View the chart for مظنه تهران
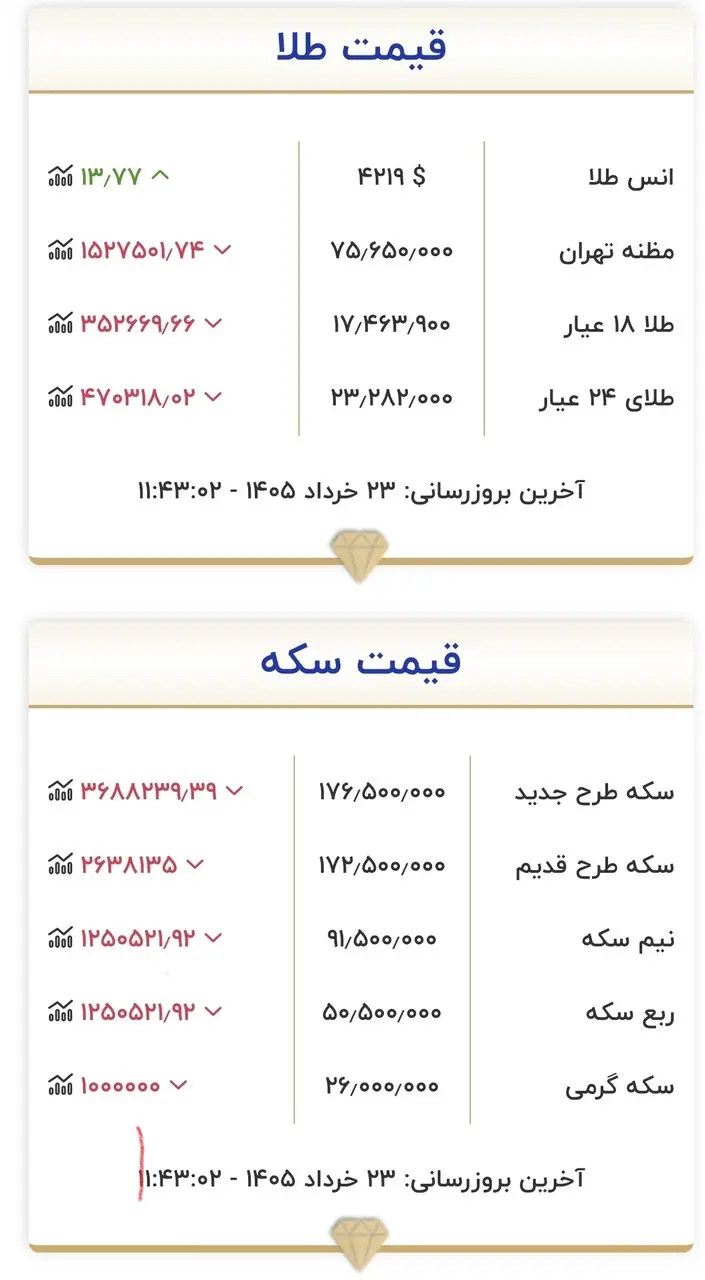The height and width of the screenshot is (1280, 705). 60,250
